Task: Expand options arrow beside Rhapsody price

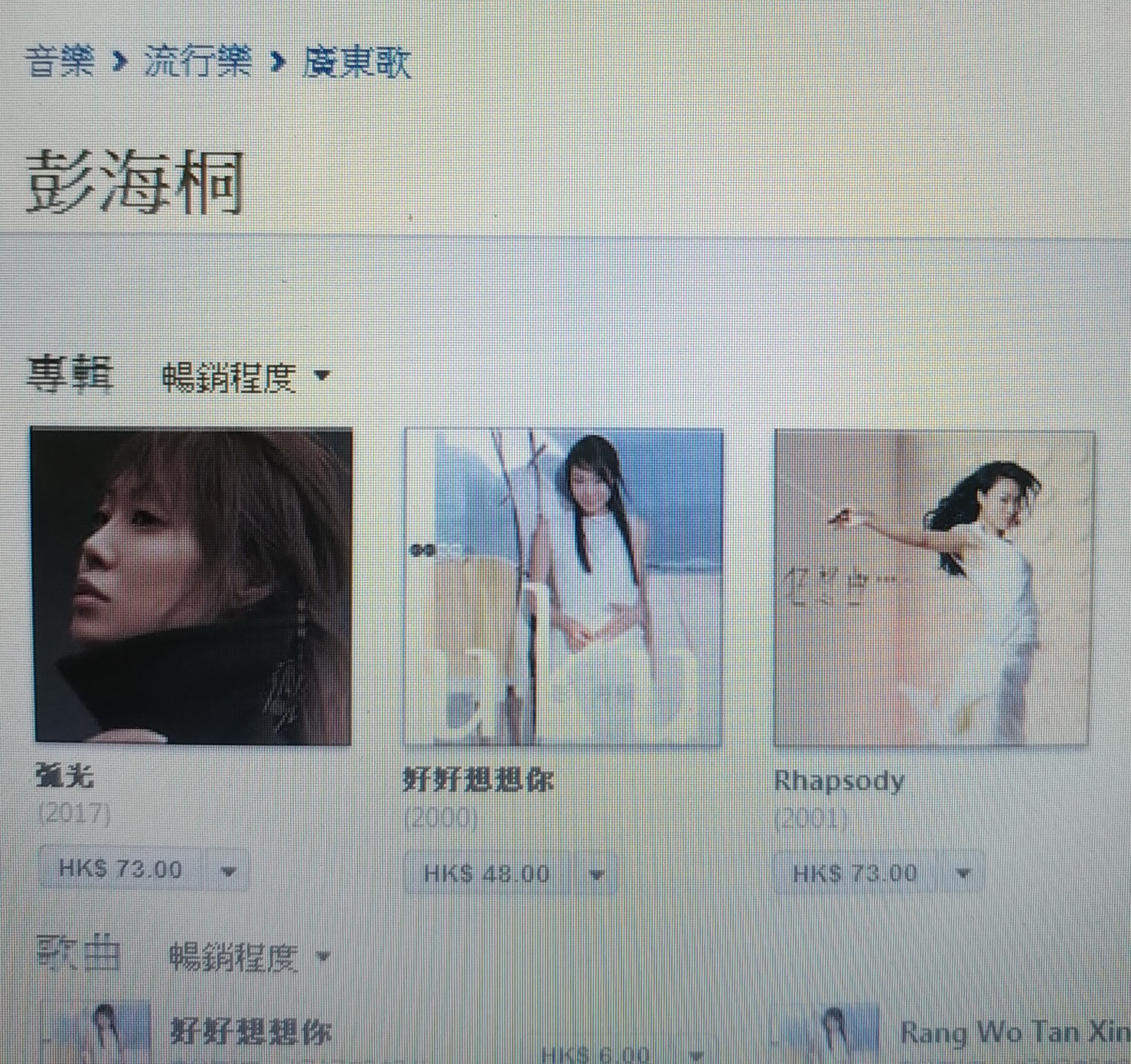Action: click(x=963, y=874)
